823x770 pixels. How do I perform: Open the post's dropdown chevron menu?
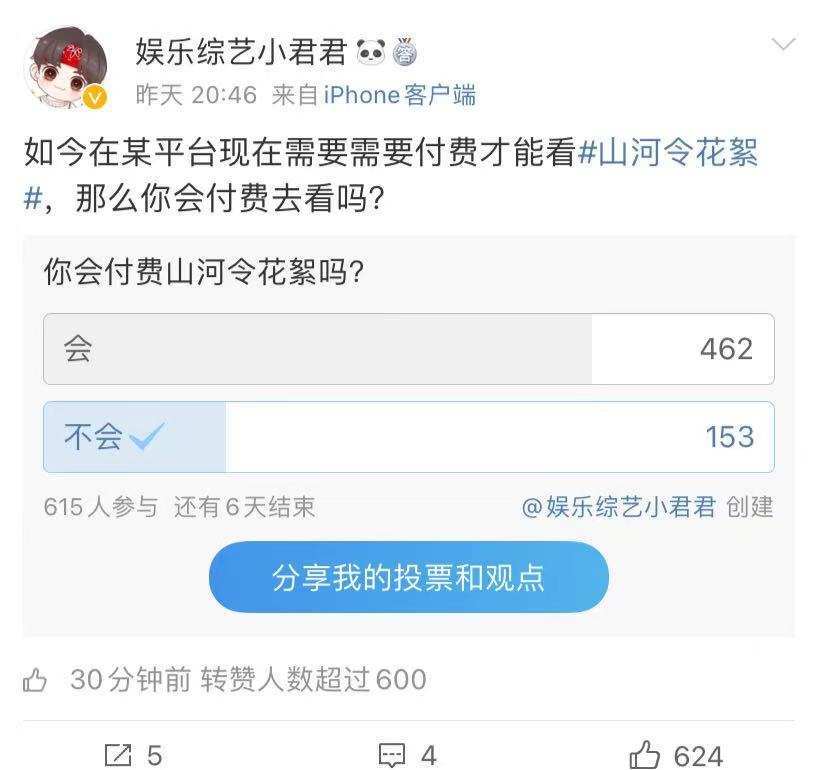pos(784,45)
